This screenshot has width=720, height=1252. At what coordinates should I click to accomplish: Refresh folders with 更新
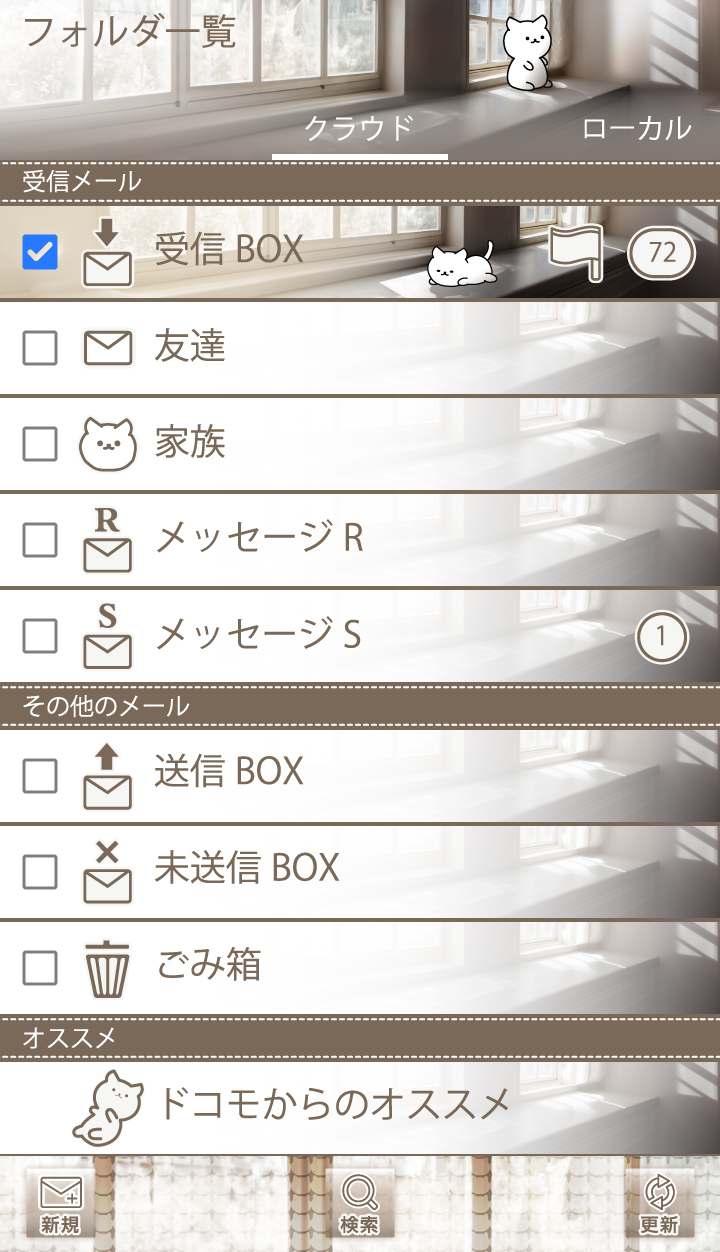pos(660,1205)
